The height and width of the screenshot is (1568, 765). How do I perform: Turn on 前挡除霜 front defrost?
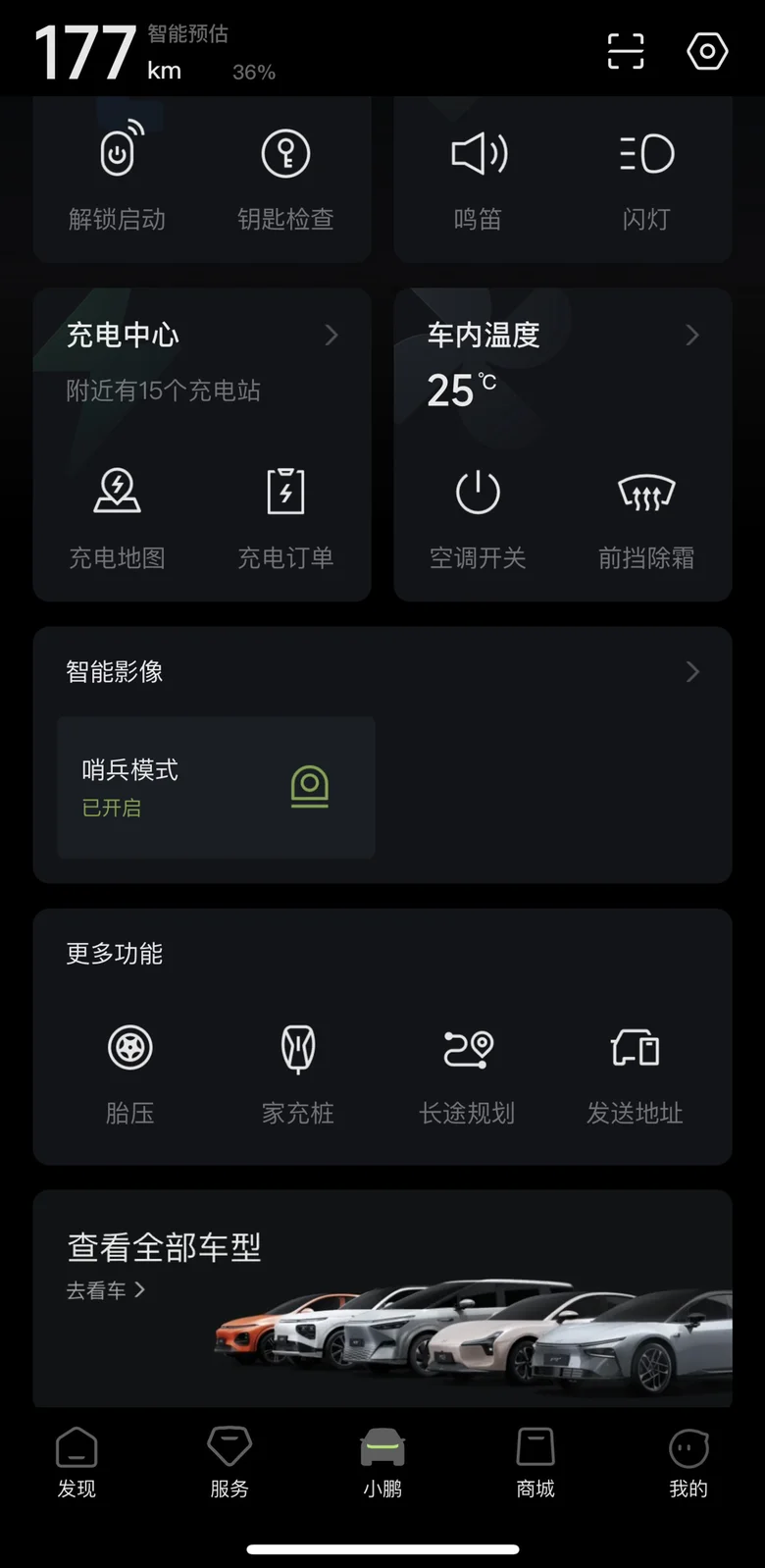(646, 518)
